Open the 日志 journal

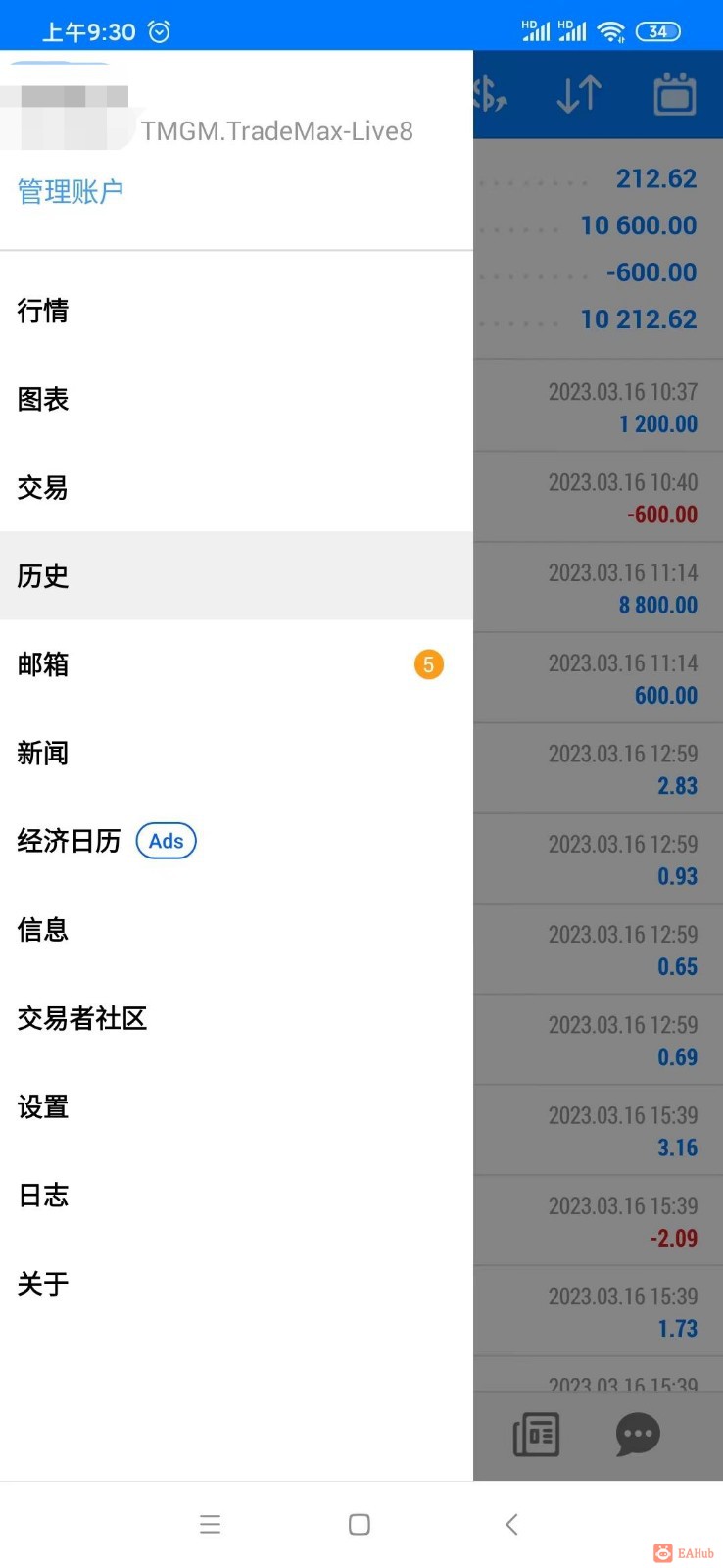tap(43, 1195)
